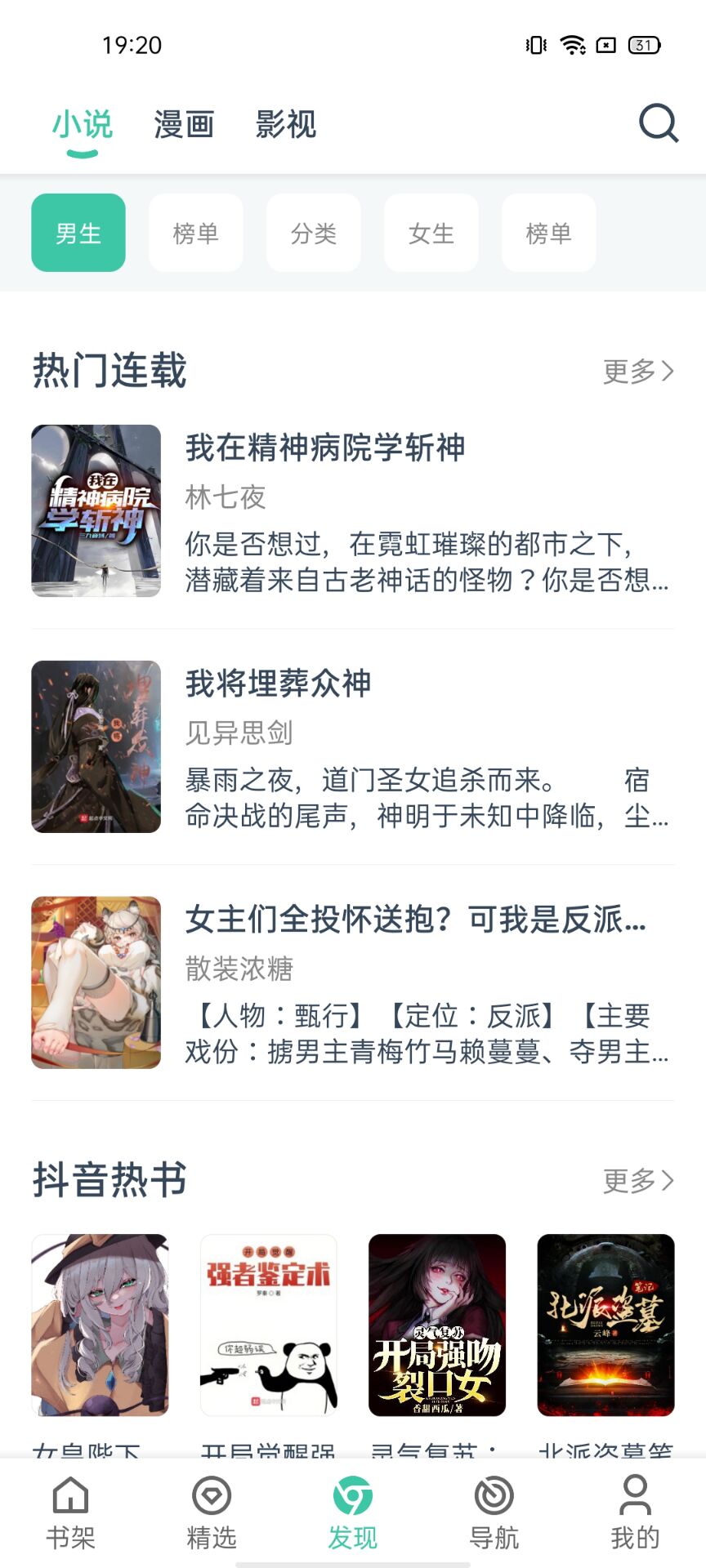Open the 北派盗墓 book cover
This screenshot has width=706, height=1568.
605,1325
